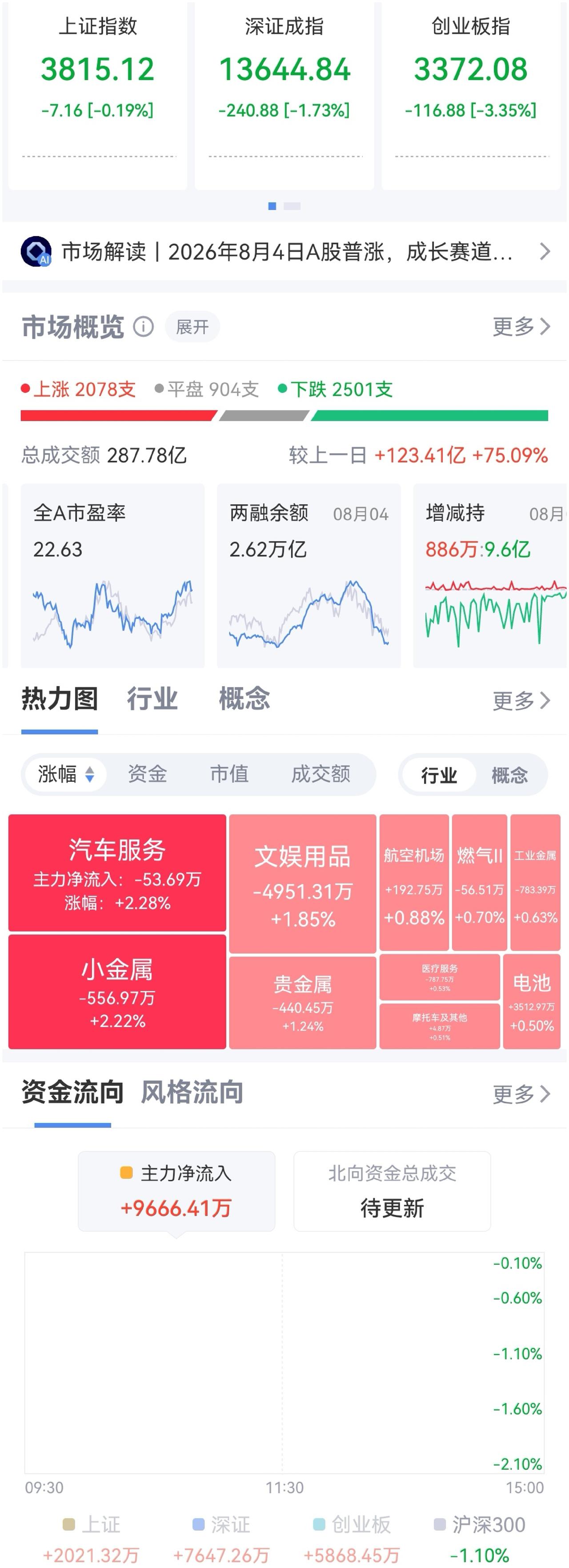Switch to the 概念 tab beside 热力图
The width and height of the screenshot is (569, 1568).
244,699
